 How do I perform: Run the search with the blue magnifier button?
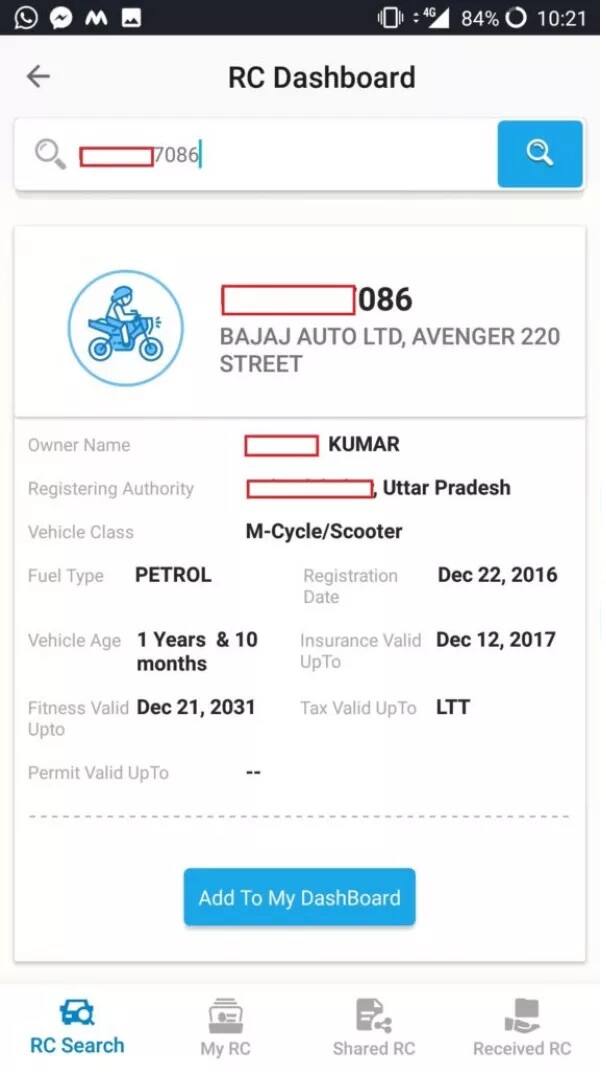click(x=540, y=154)
